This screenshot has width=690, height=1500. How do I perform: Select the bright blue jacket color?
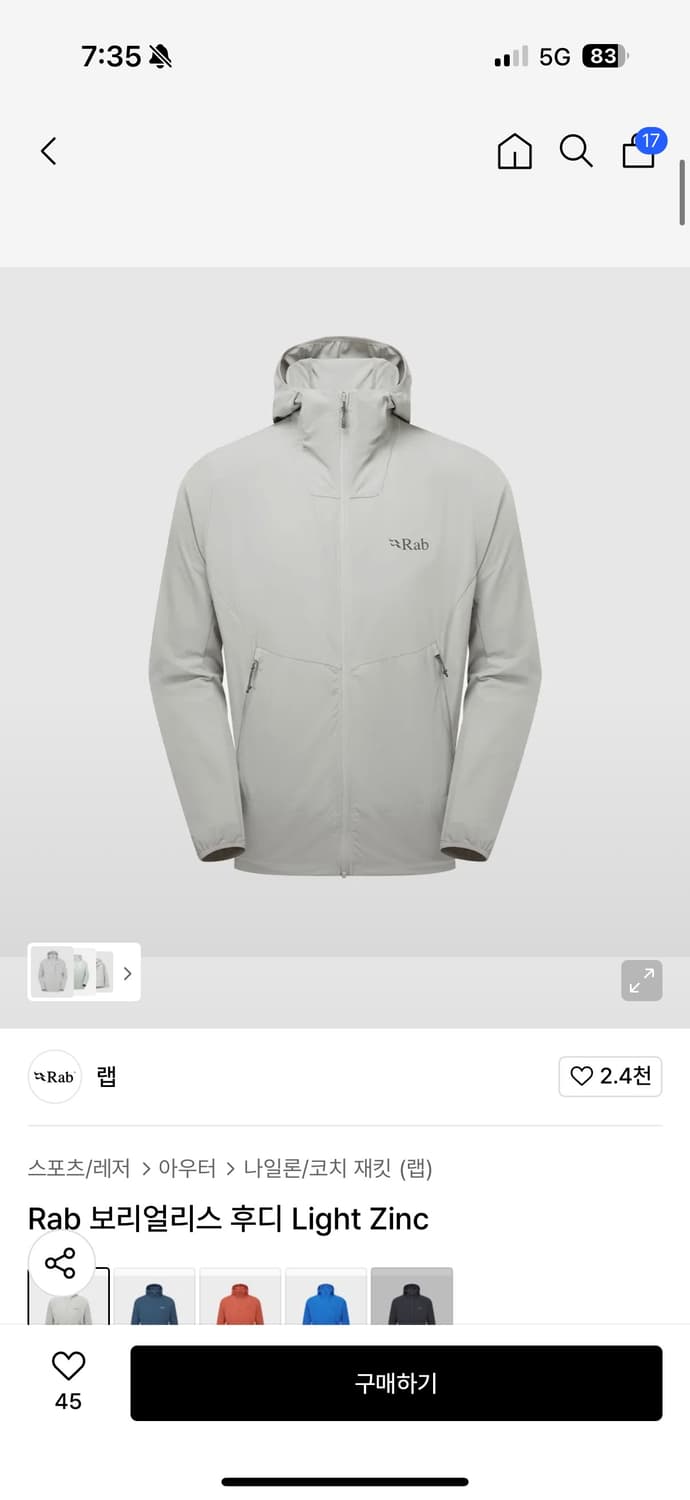[x=326, y=1298]
